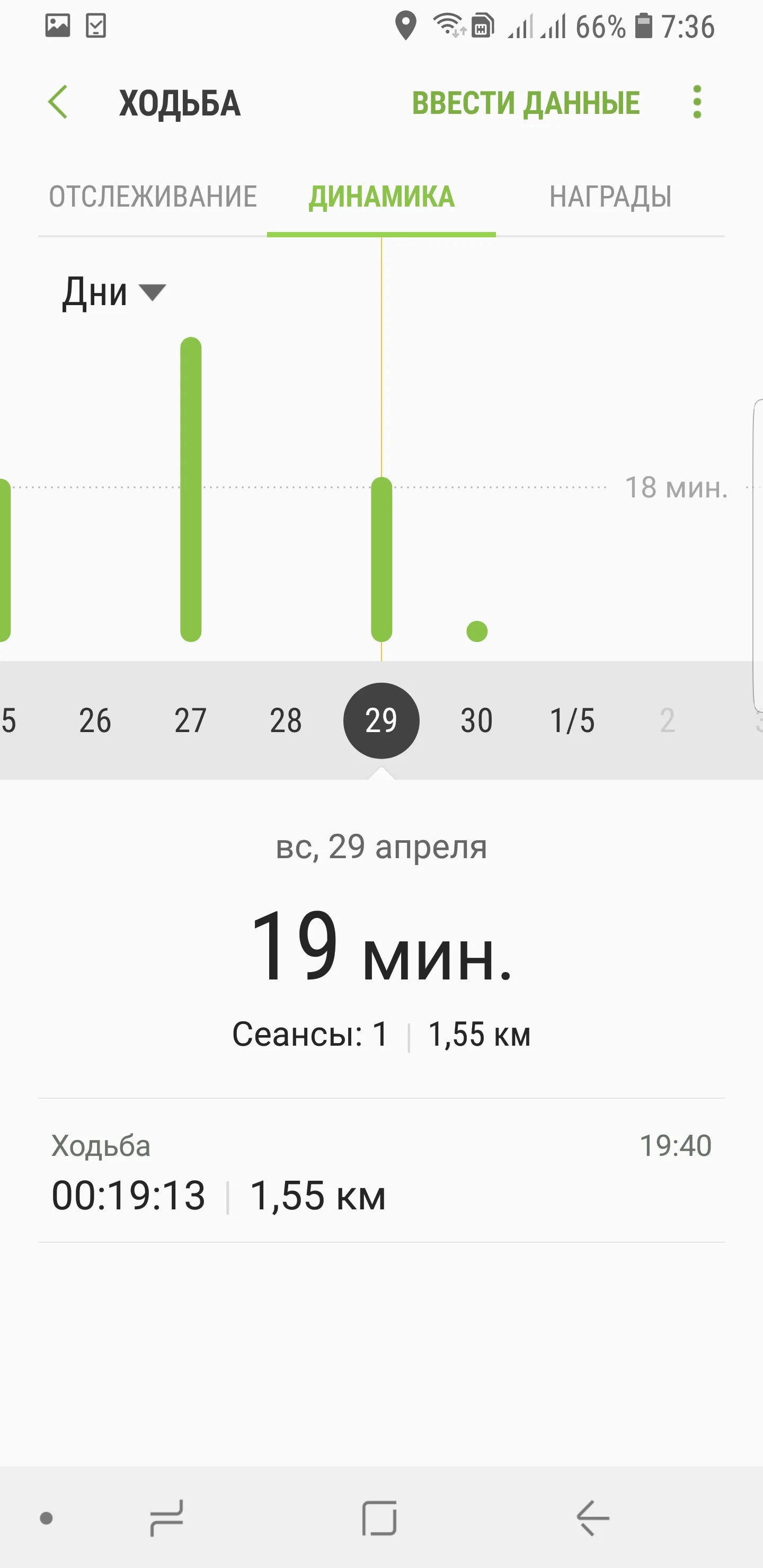This screenshot has height=1568, width=763.
Task: Expand the Дни period dropdown
Action: (x=114, y=292)
